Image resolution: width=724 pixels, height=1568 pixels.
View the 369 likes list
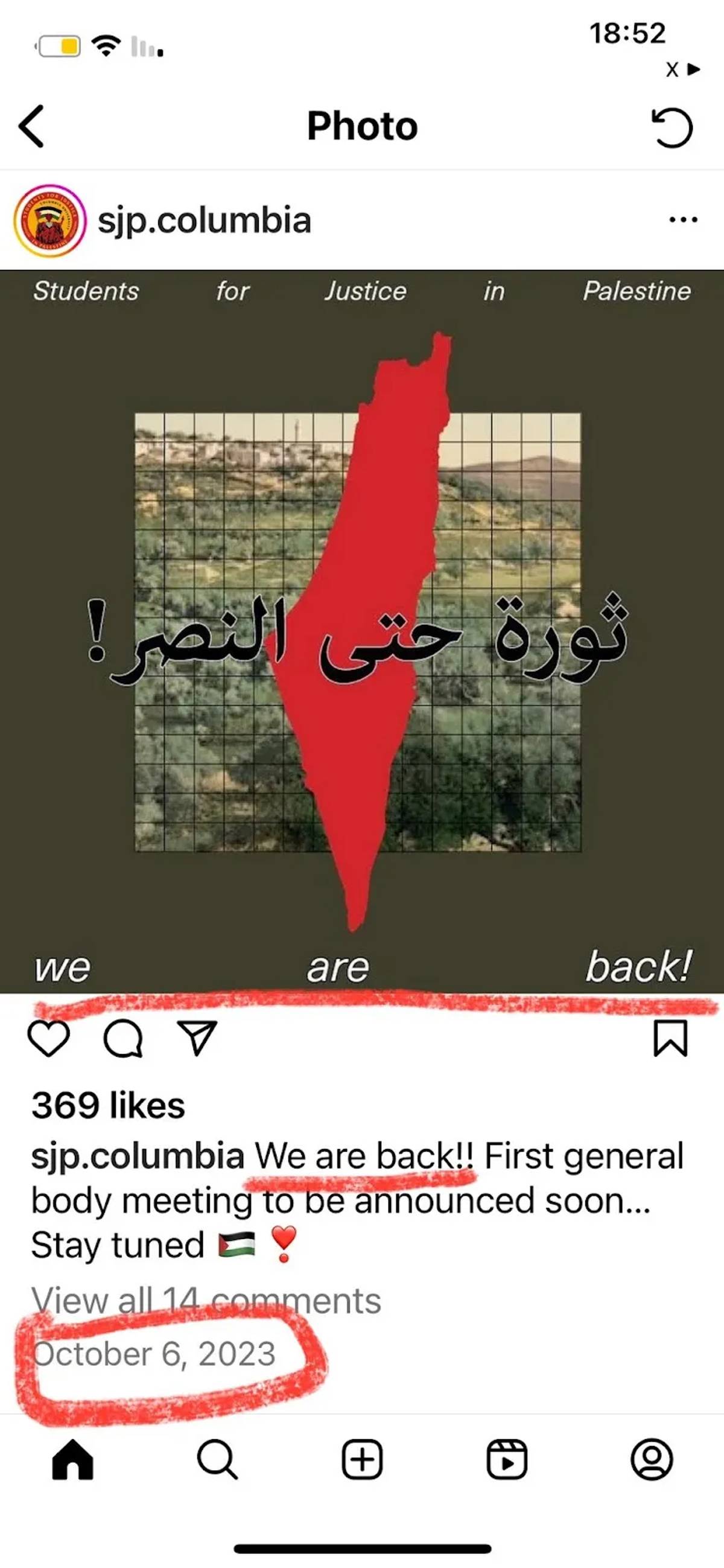(108, 1106)
